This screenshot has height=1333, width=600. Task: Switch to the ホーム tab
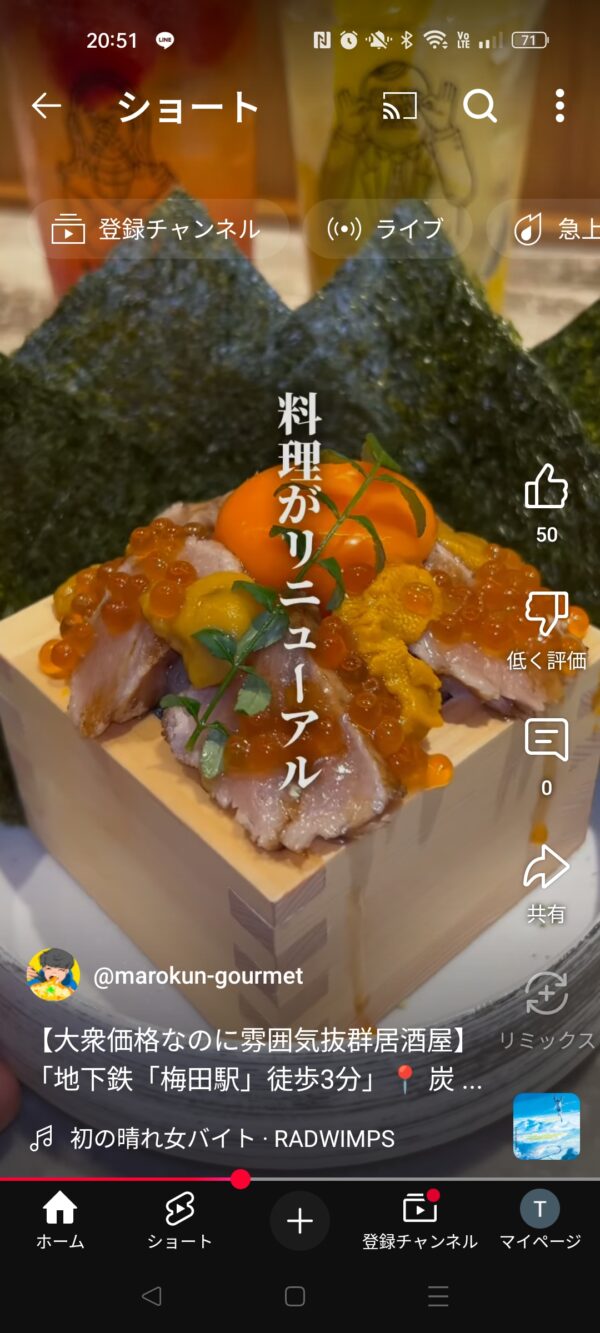point(60,1221)
